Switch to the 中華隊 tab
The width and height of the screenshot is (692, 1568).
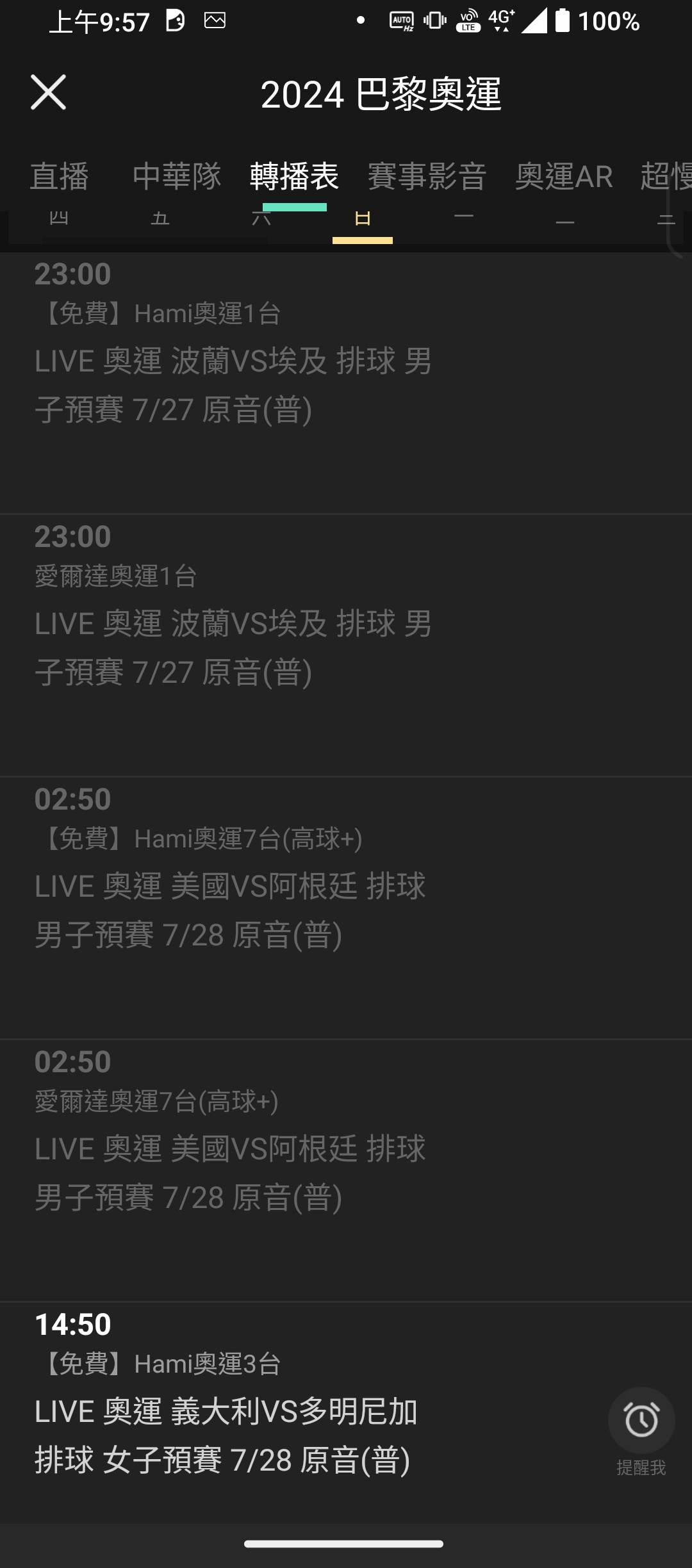(177, 176)
